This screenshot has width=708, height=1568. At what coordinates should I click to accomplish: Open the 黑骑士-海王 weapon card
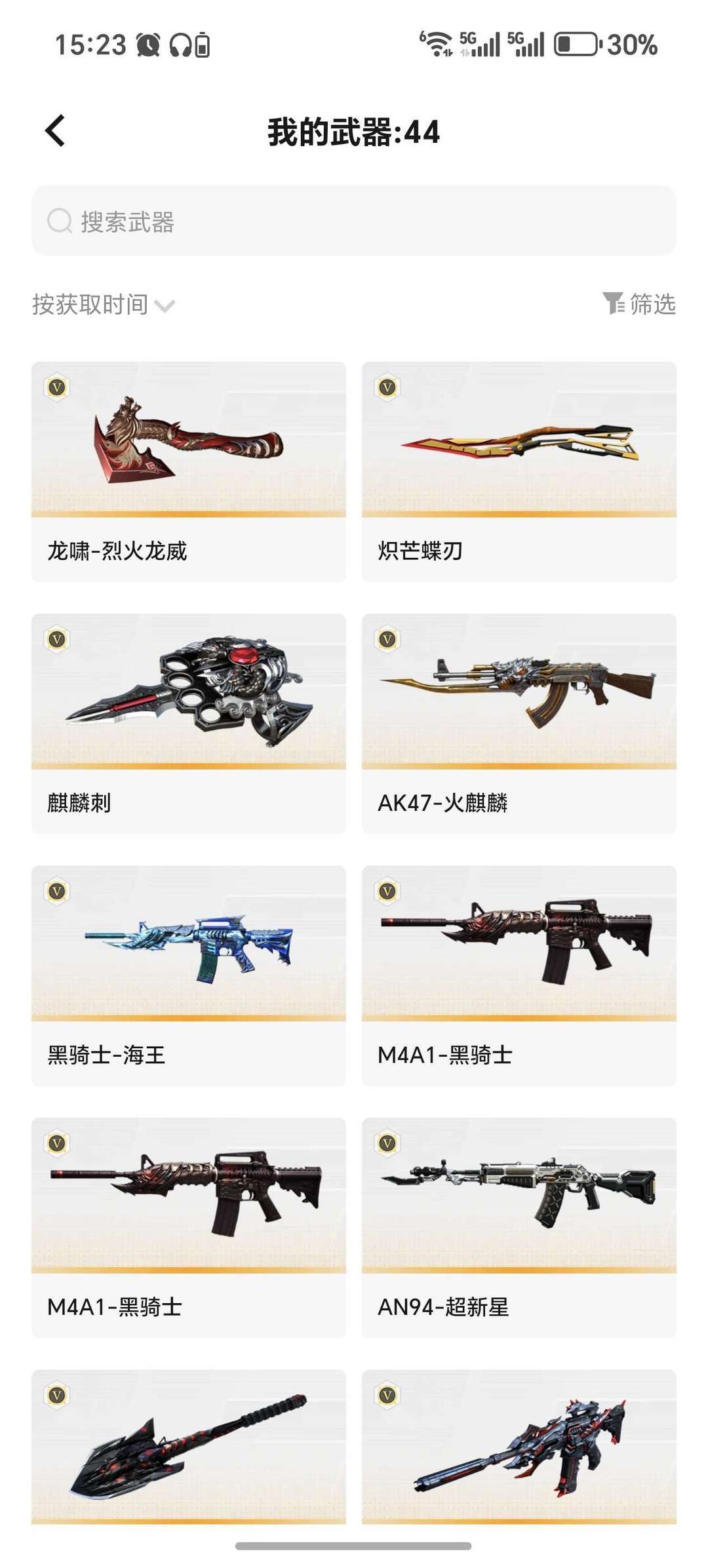pos(189,976)
